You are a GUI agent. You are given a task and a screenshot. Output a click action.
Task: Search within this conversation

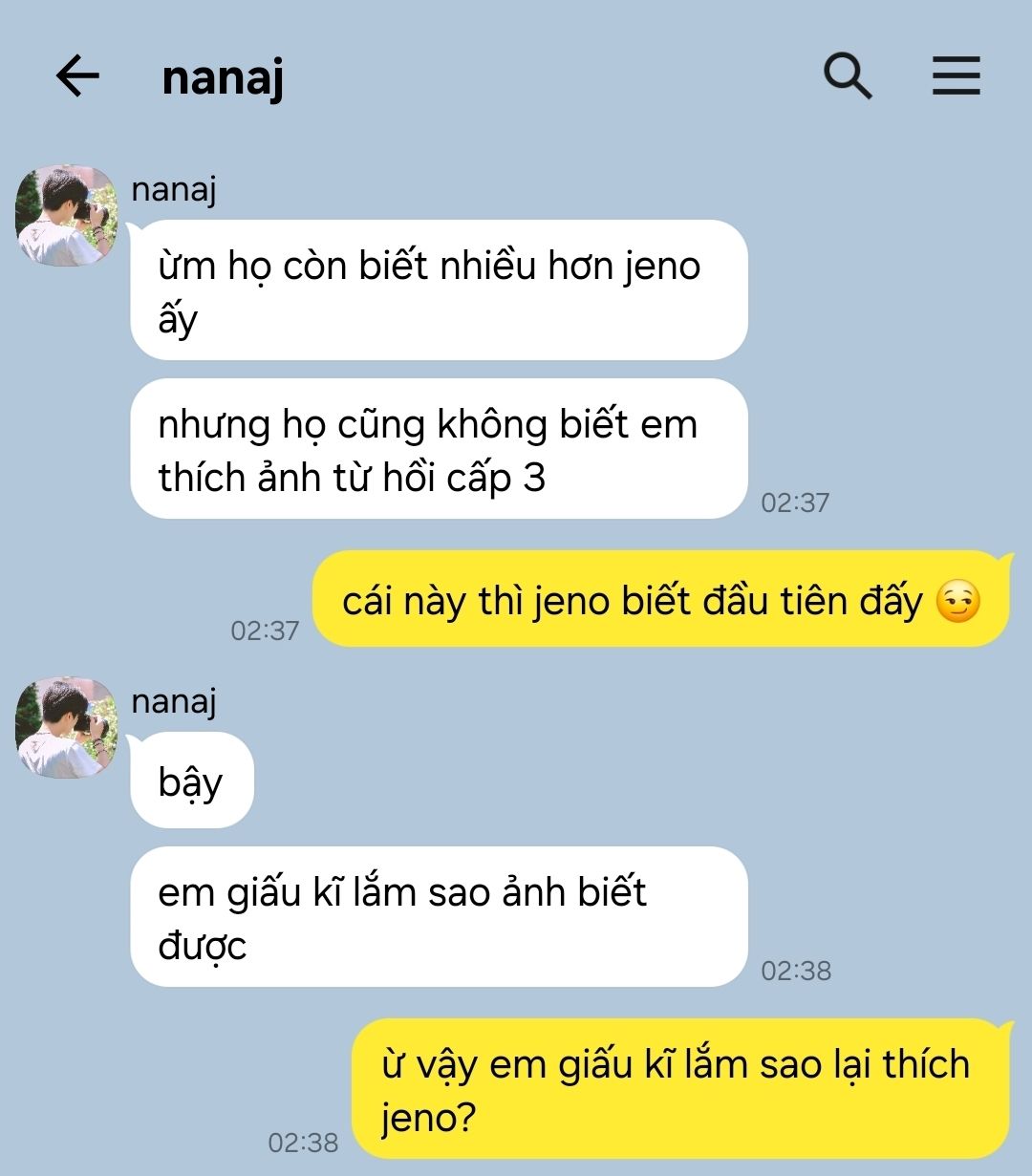[x=848, y=76]
